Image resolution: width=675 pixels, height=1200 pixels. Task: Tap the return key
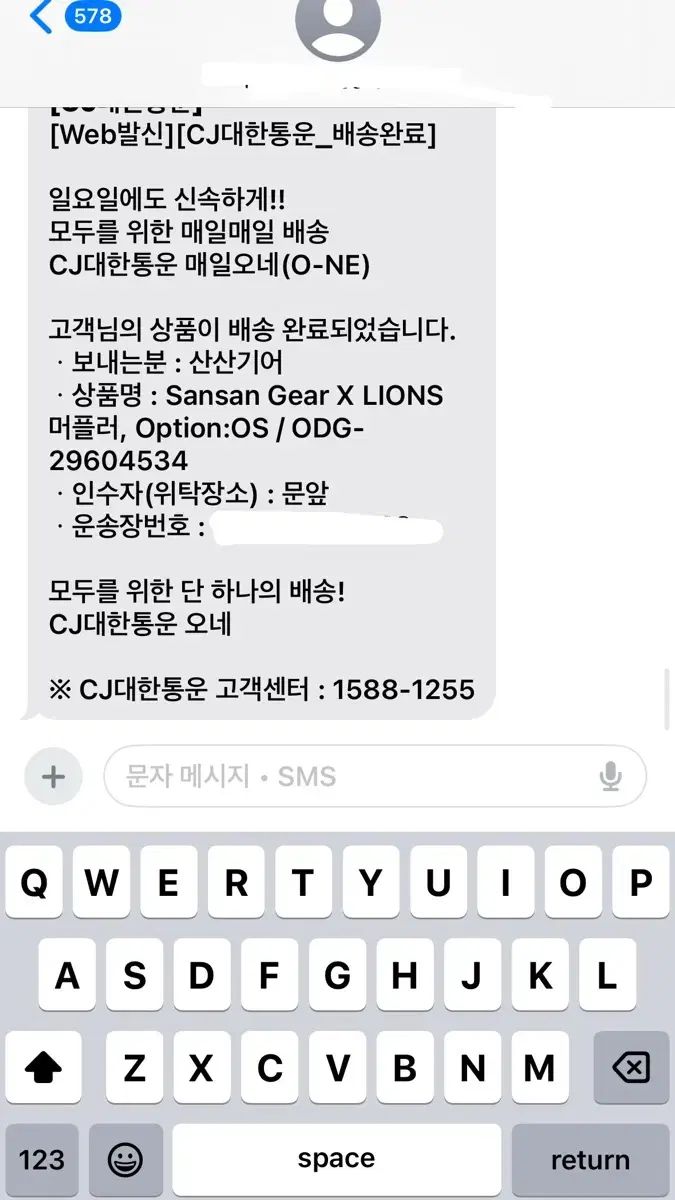pyautogui.click(x=589, y=1160)
